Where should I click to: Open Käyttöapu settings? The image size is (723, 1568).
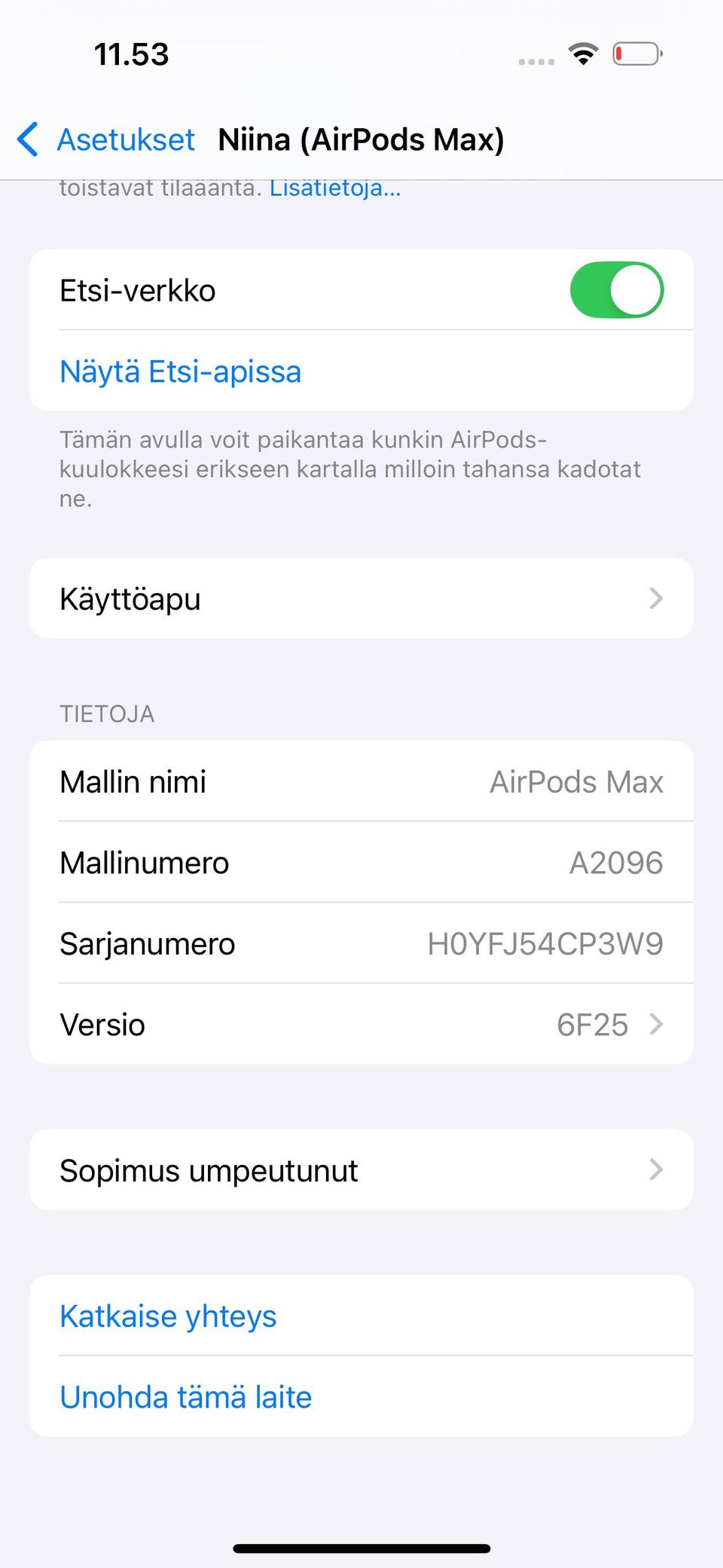coord(361,599)
